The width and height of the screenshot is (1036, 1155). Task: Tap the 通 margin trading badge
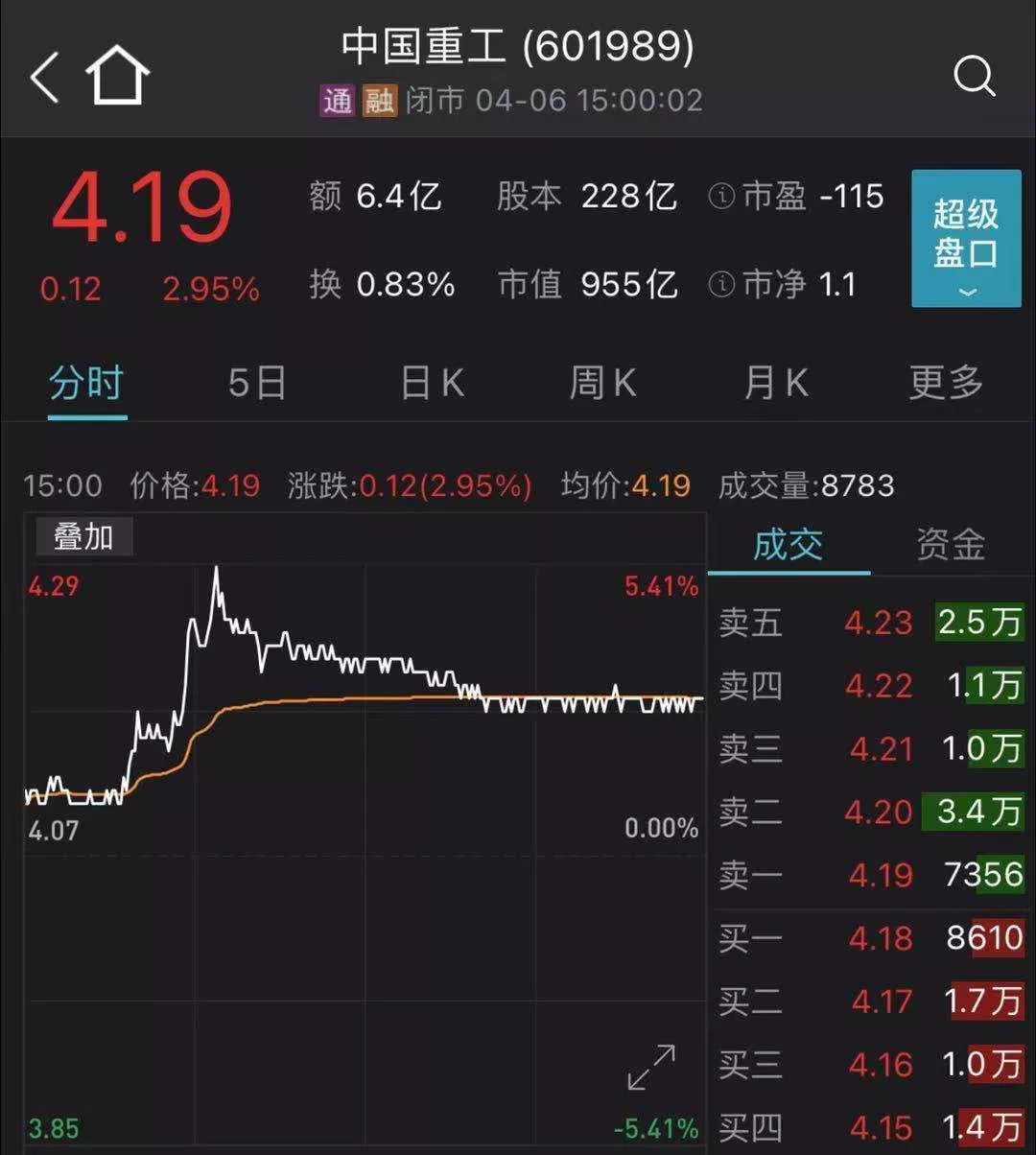338,100
